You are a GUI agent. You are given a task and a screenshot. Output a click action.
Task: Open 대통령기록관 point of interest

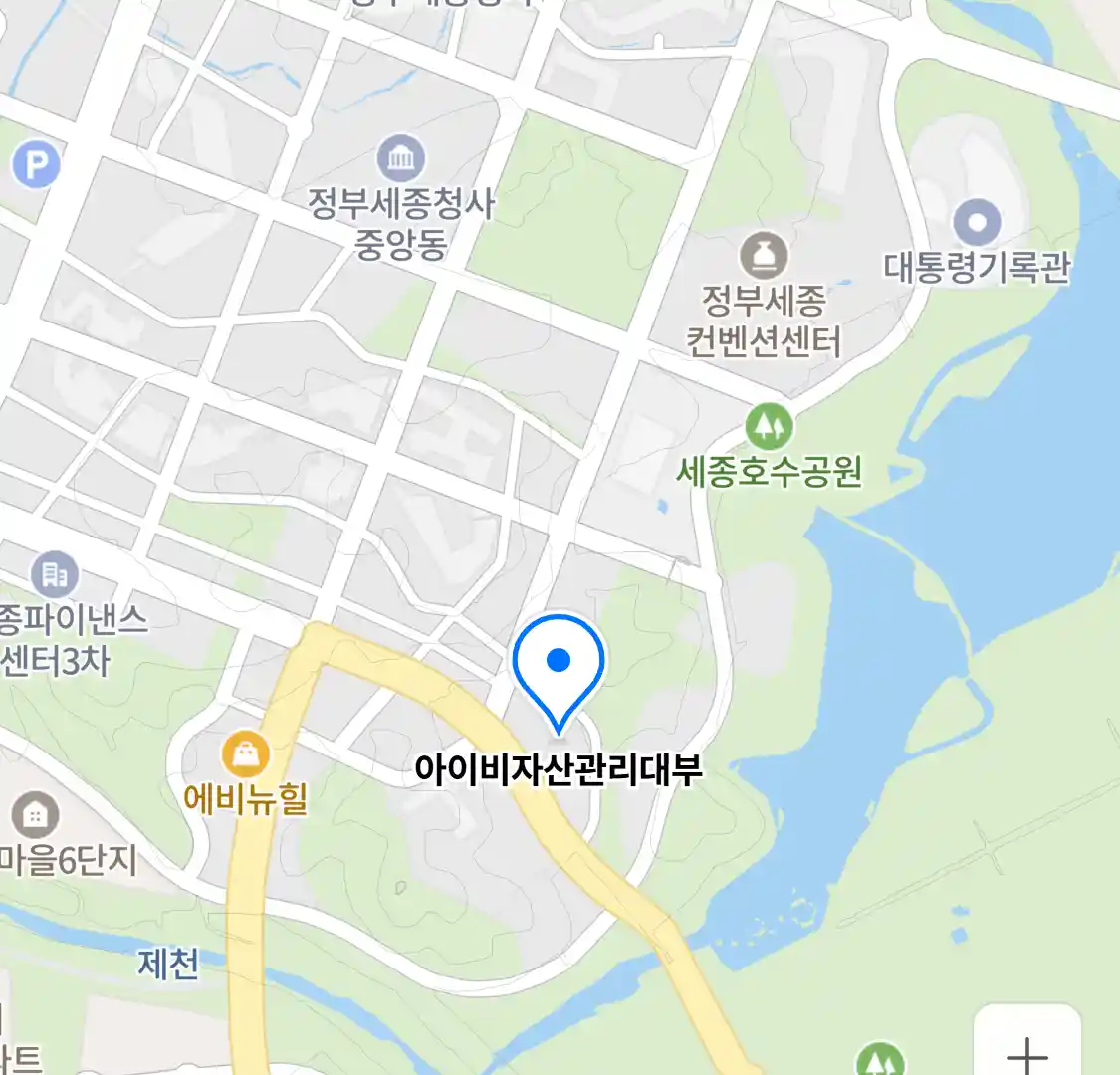(x=977, y=223)
